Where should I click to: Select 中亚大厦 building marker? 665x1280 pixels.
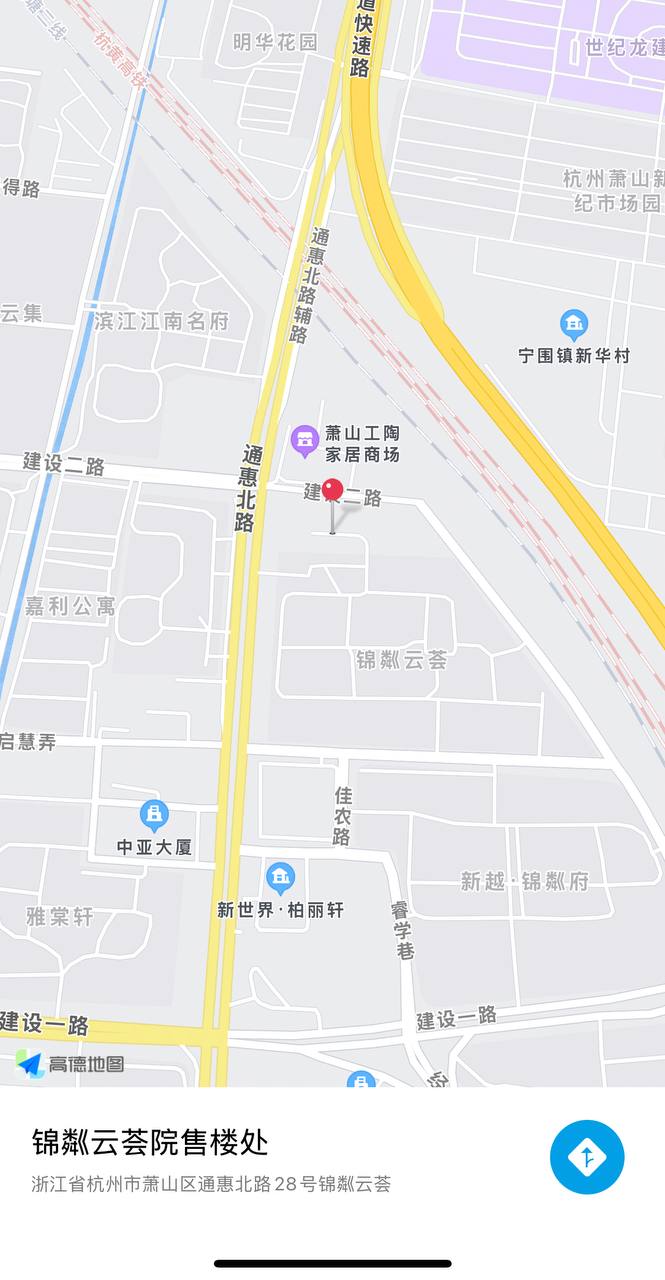(x=154, y=816)
